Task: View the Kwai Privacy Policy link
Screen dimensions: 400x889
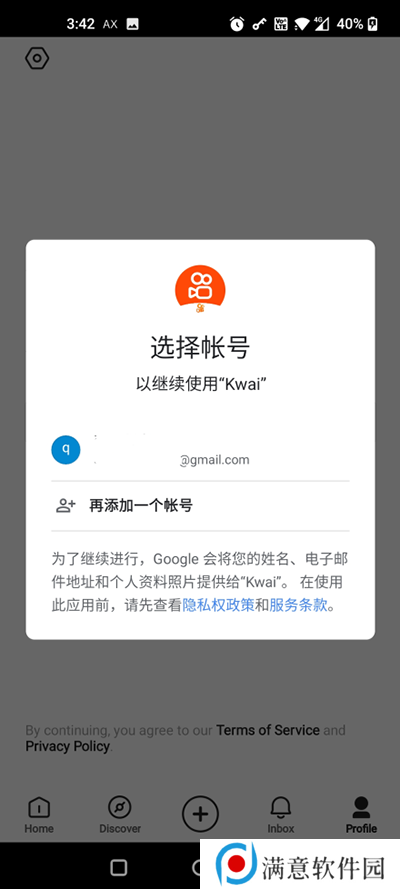Action: click(x=67, y=746)
